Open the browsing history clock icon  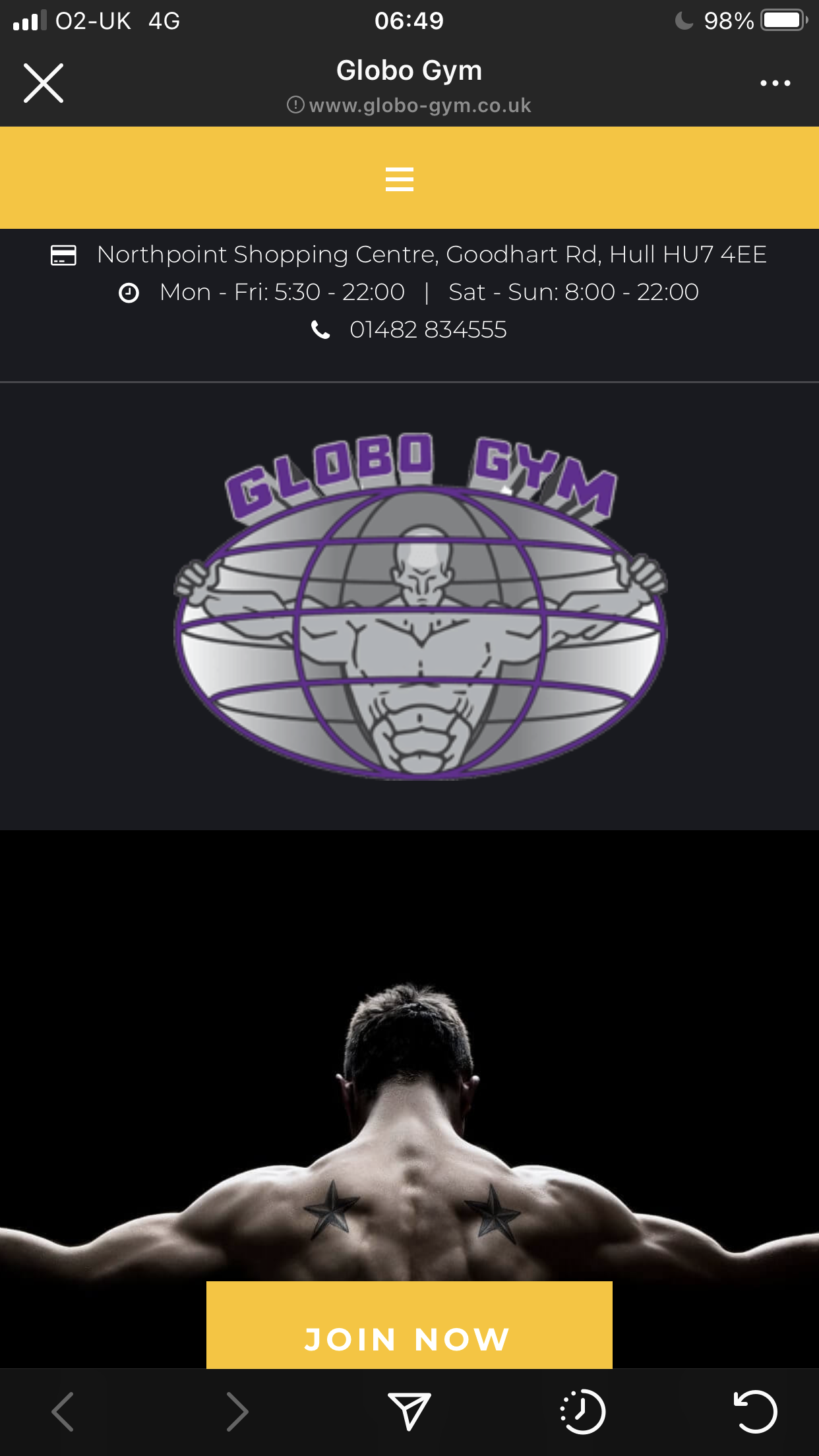click(582, 1412)
